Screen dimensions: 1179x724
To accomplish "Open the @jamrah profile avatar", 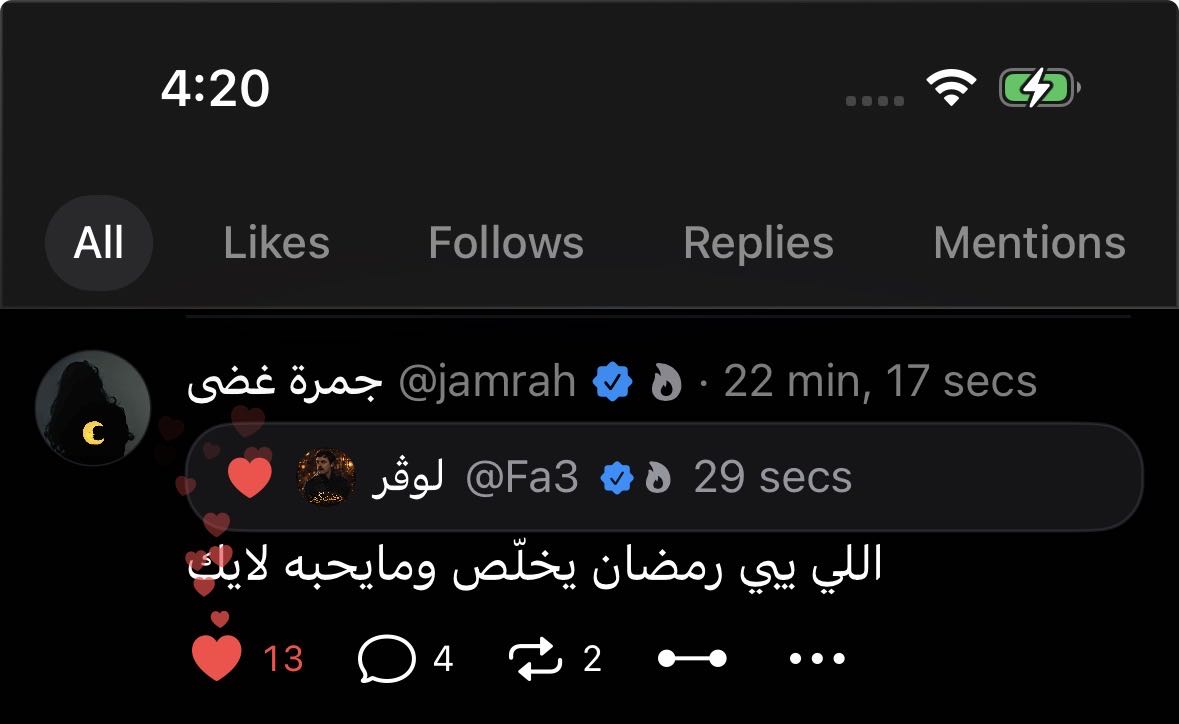I will (x=92, y=408).
